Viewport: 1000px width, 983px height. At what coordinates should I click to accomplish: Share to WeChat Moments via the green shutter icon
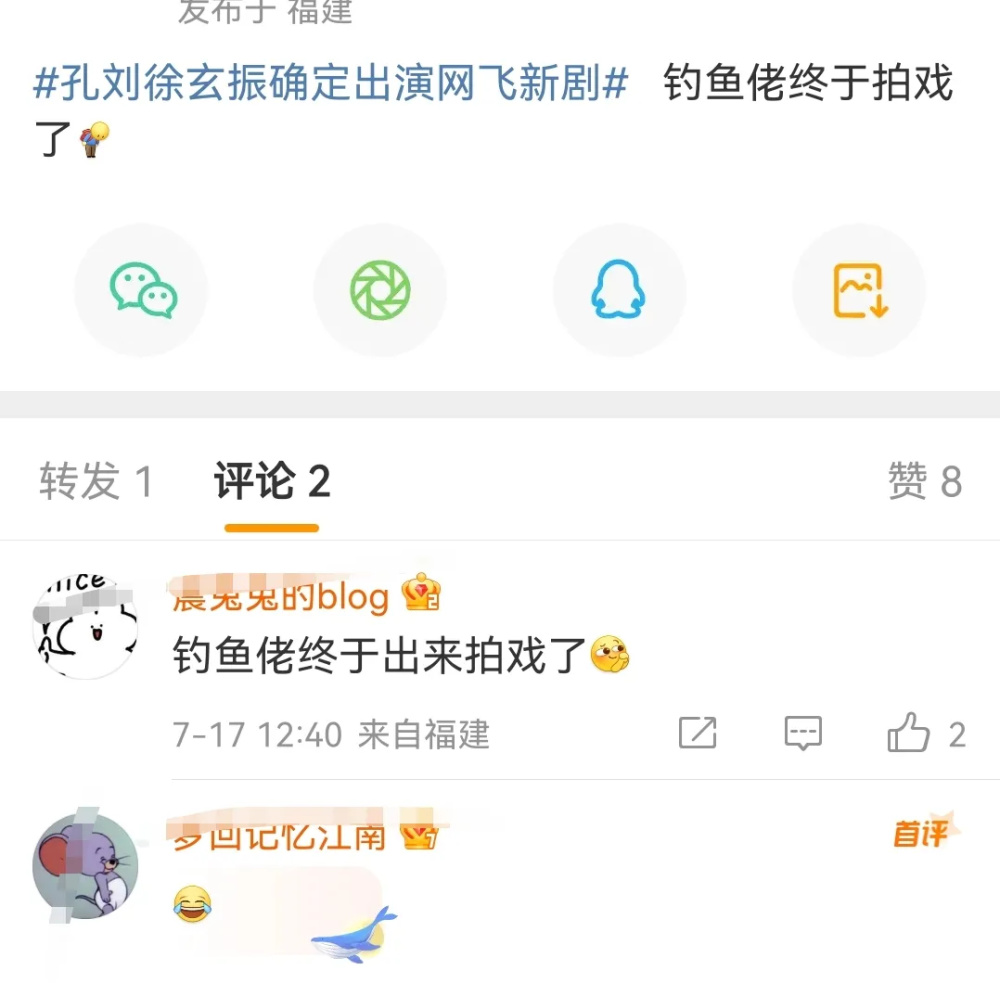click(x=380, y=291)
